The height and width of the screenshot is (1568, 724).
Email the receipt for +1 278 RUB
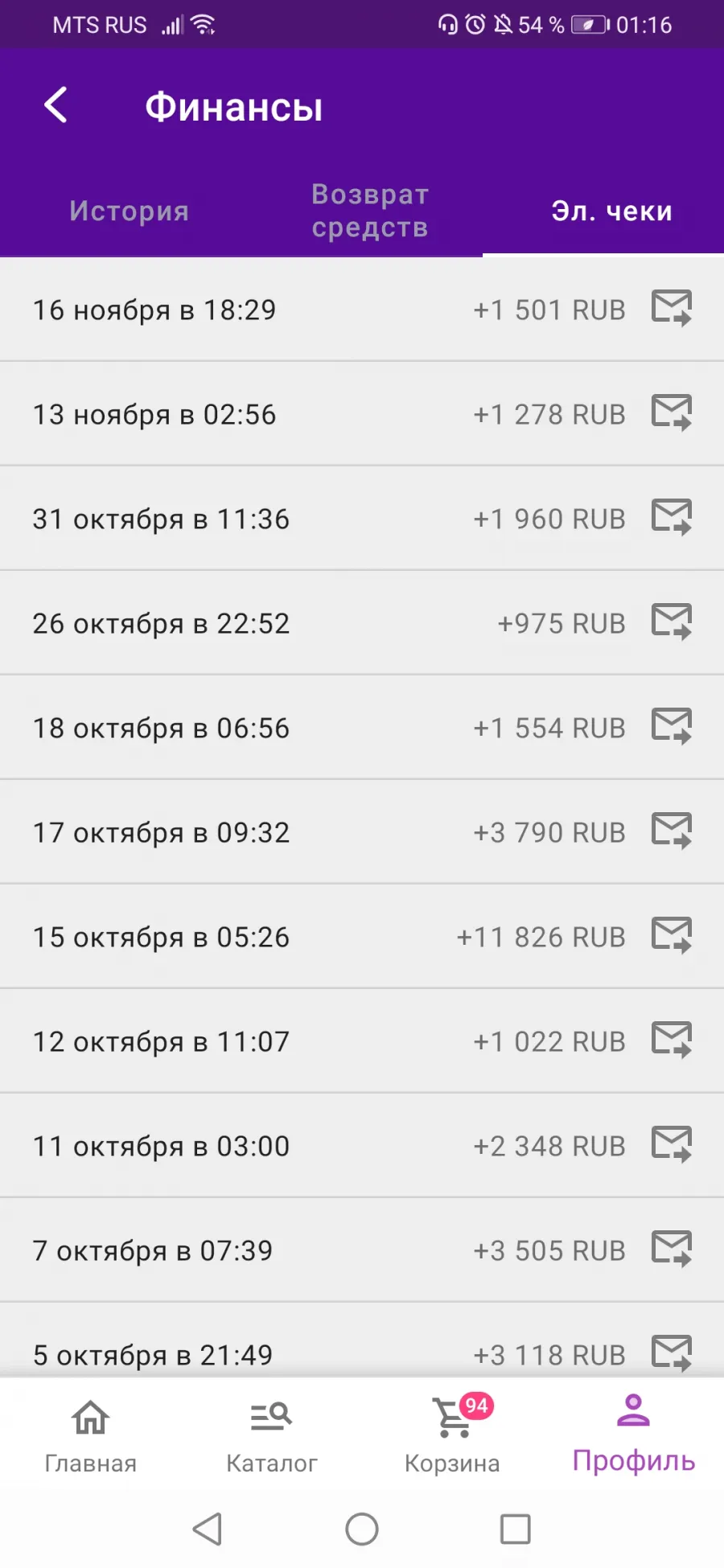point(672,413)
